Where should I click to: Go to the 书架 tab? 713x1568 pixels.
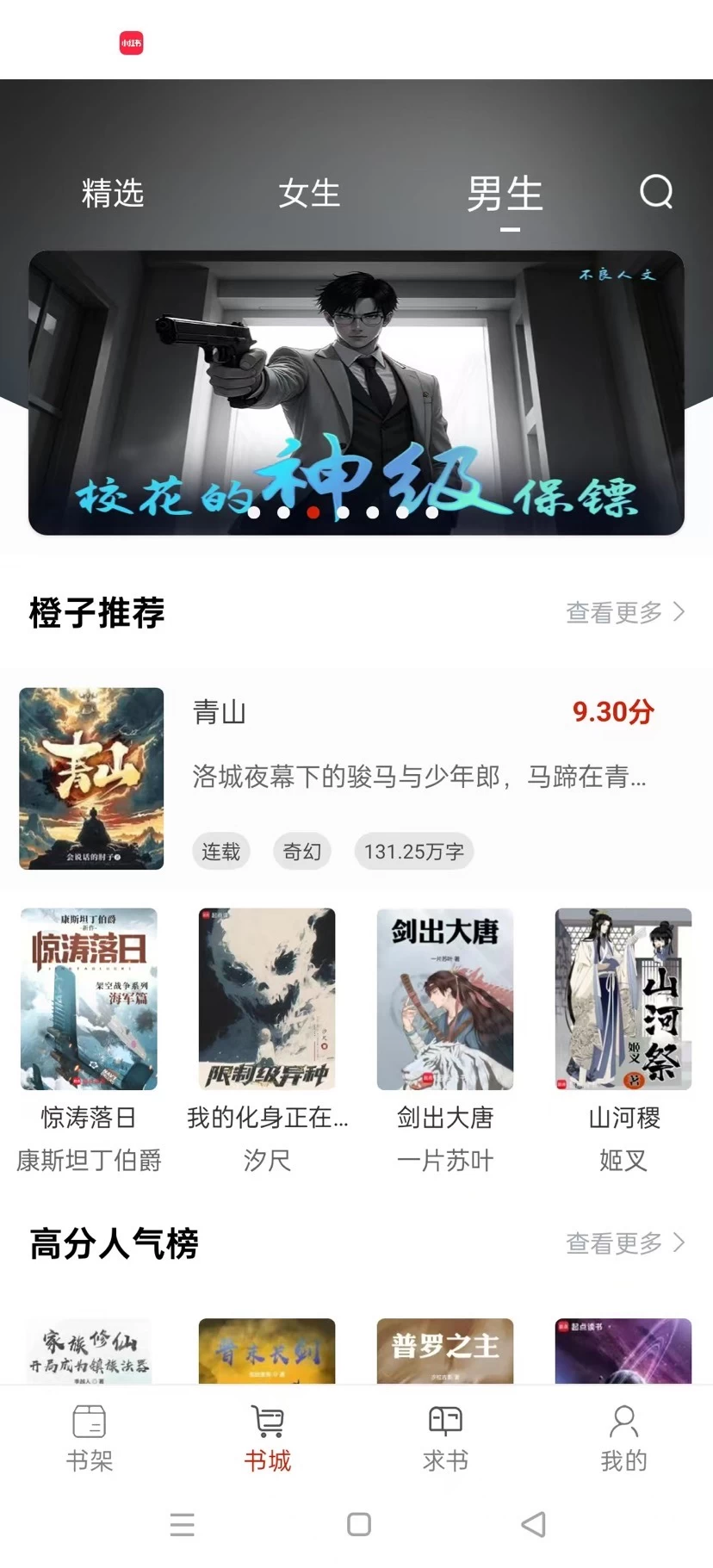tap(90, 1437)
